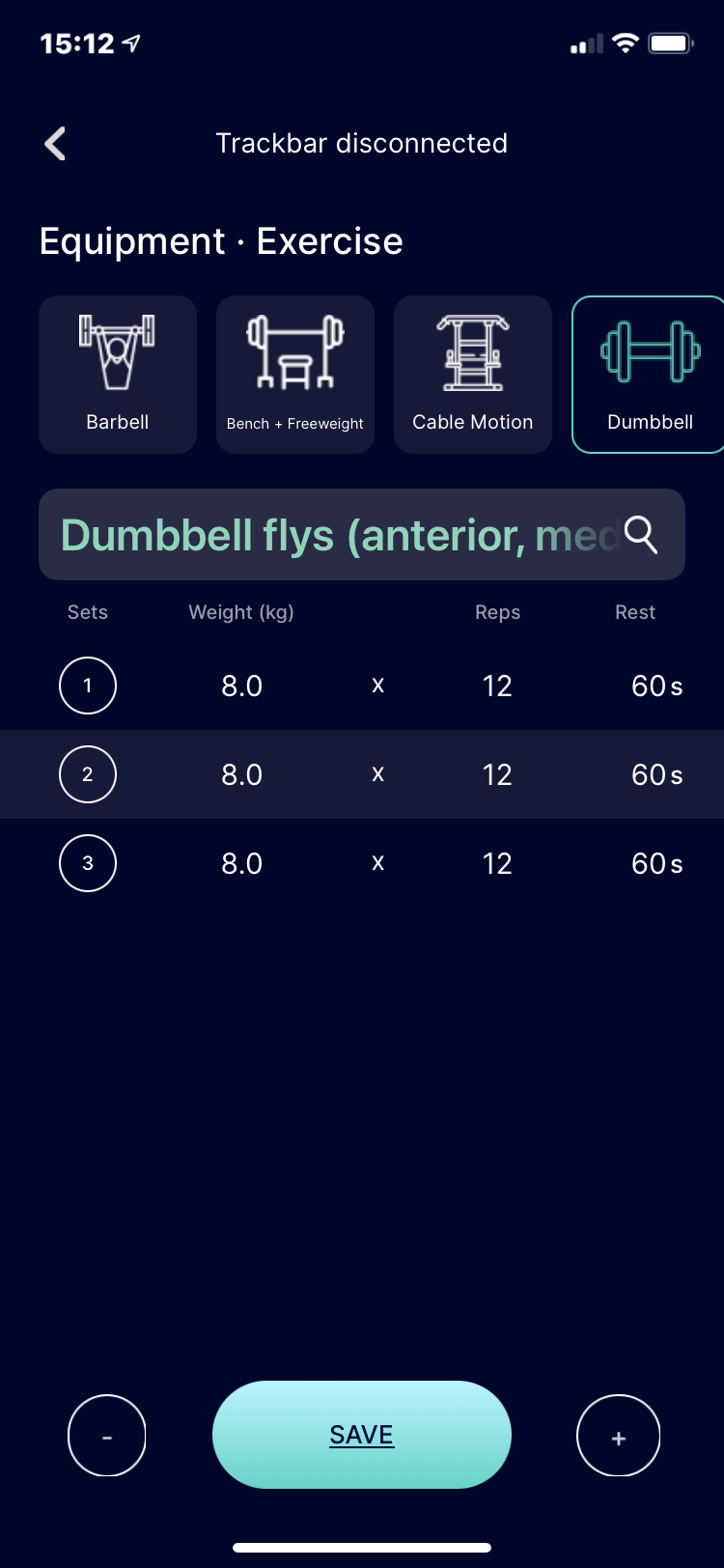This screenshot has height=1568, width=724.
Task: Adjust rest time for set 3
Action: [x=656, y=864]
